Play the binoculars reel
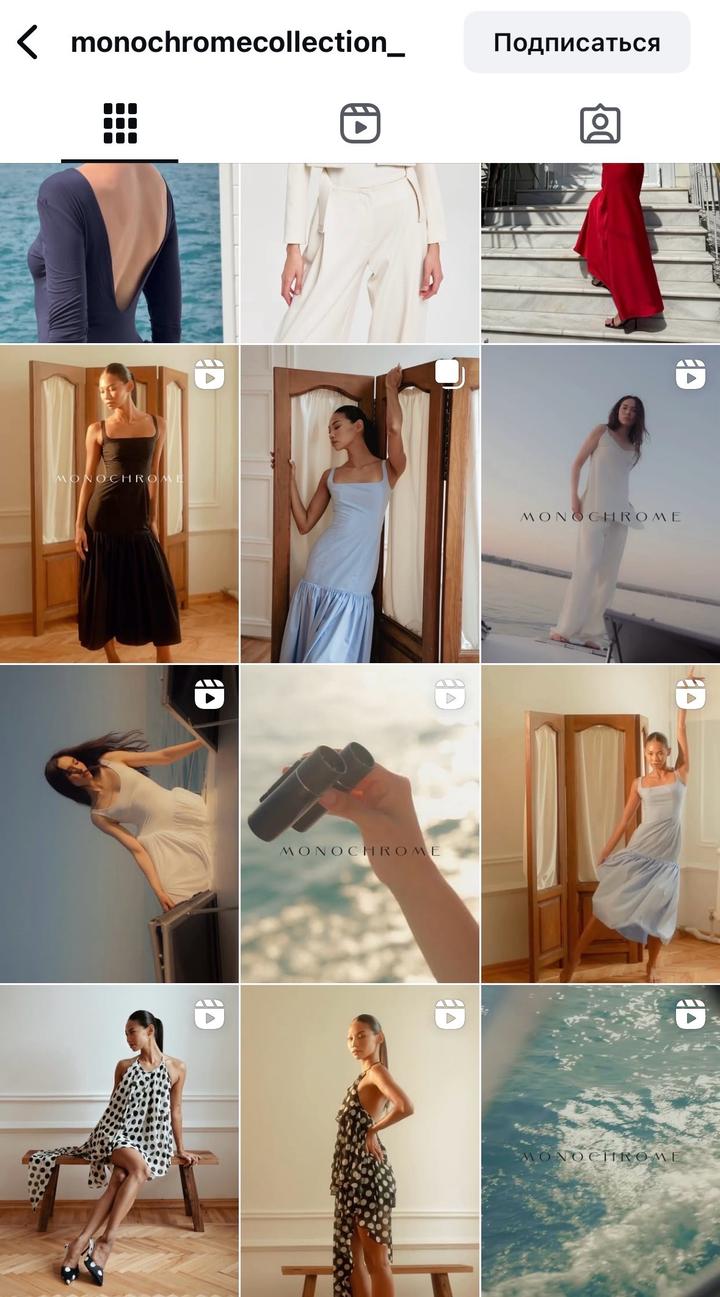 point(360,824)
